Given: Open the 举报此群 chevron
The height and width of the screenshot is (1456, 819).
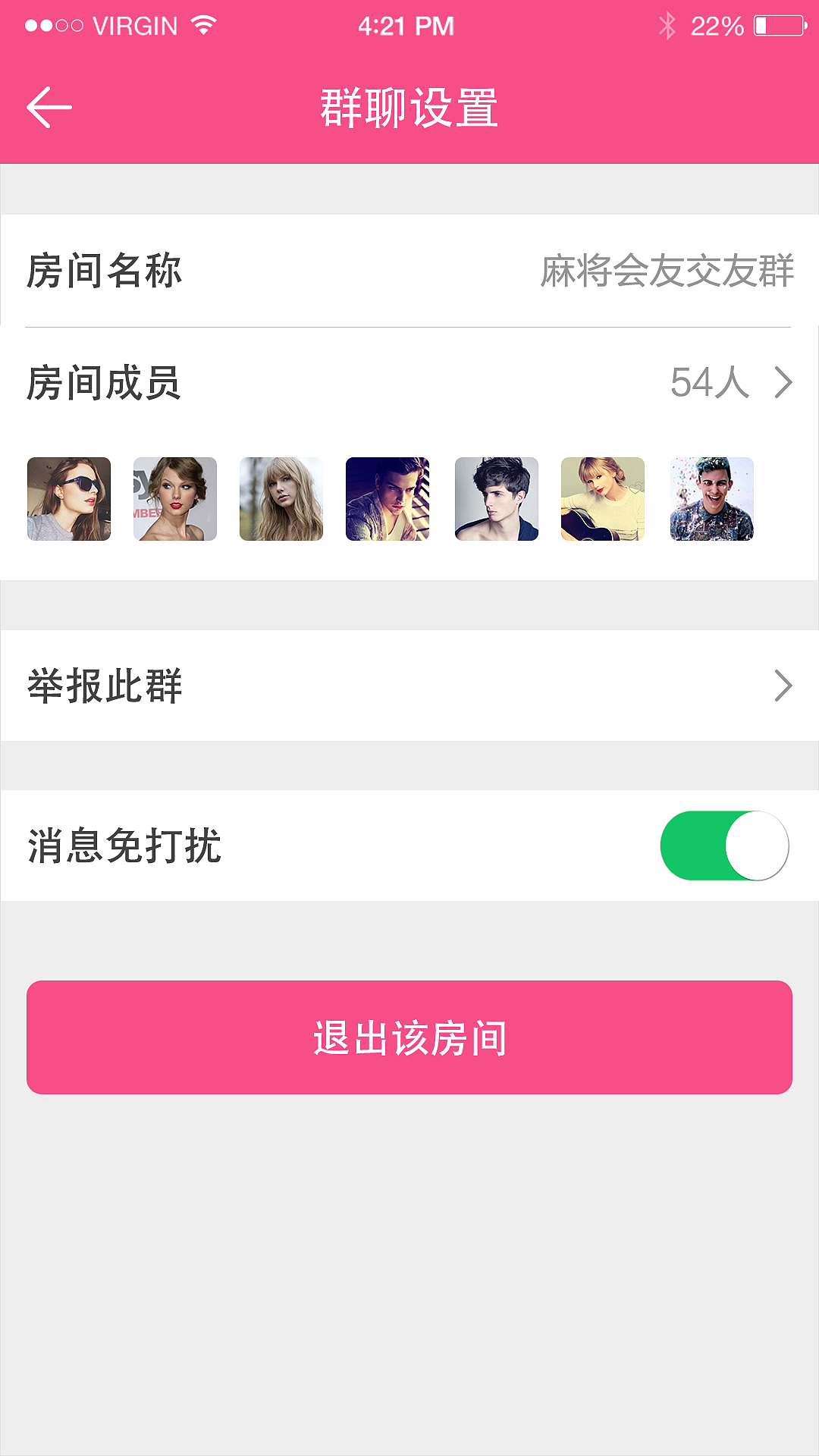Looking at the screenshot, I should coord(783,684).
